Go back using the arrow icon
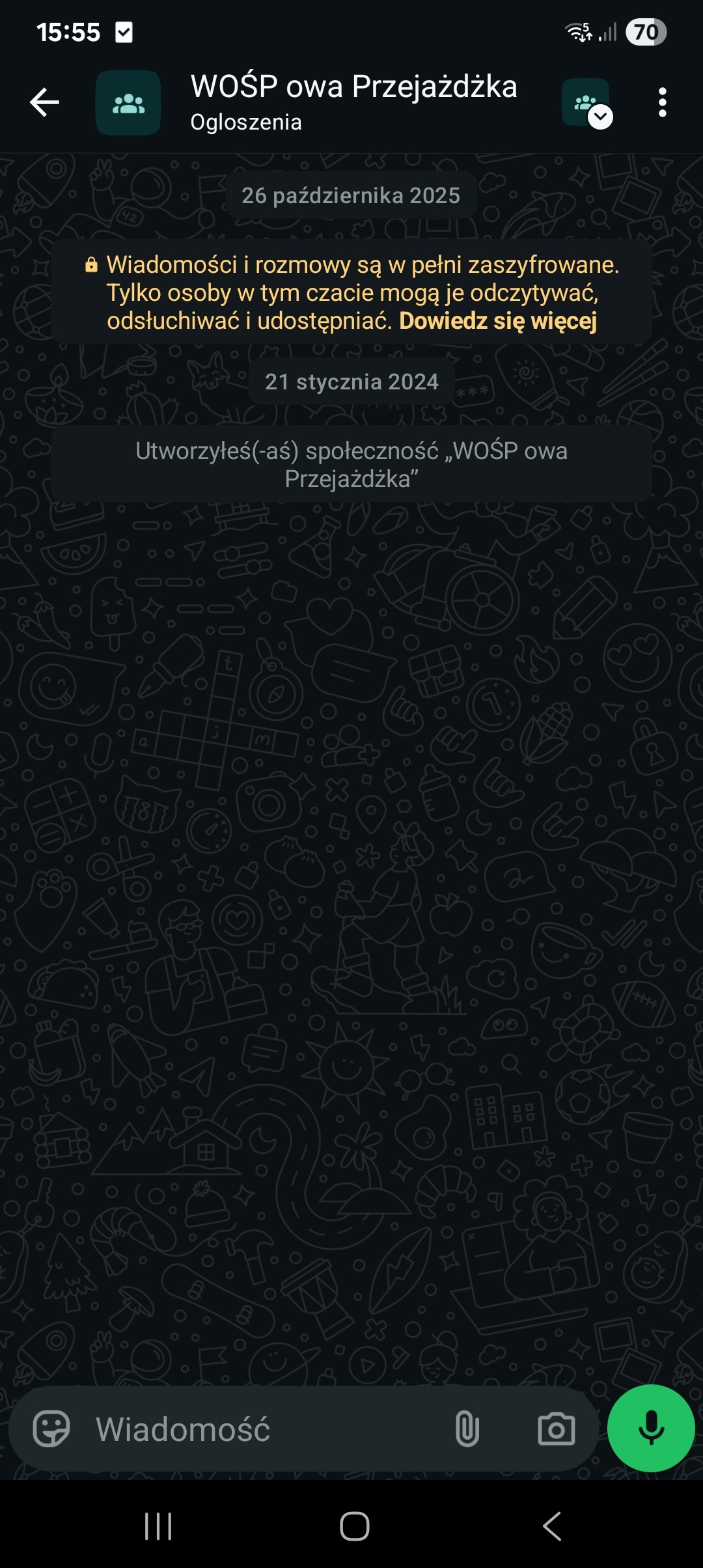703x1568 pixels. (44, 103)
